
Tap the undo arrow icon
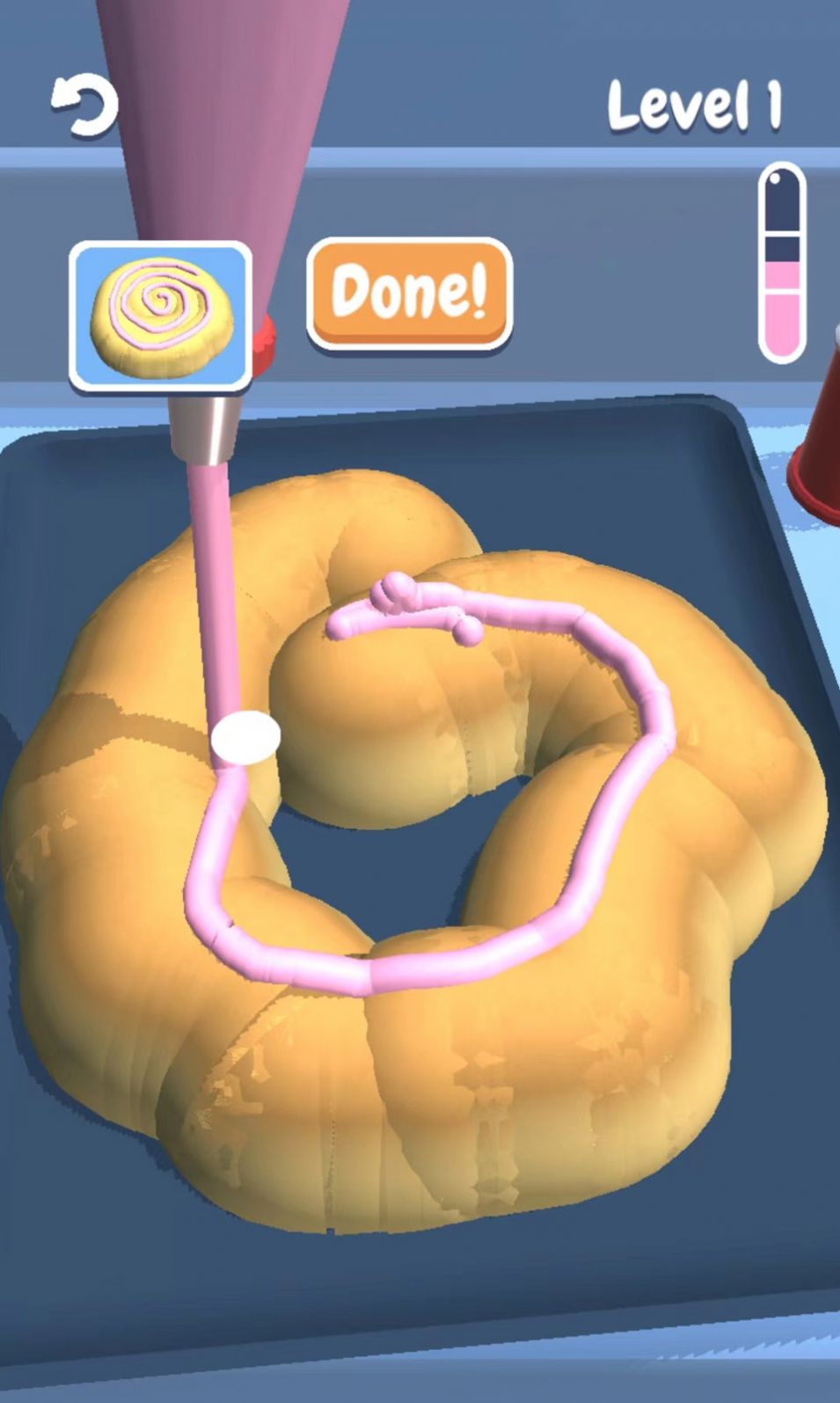point(84,106)
